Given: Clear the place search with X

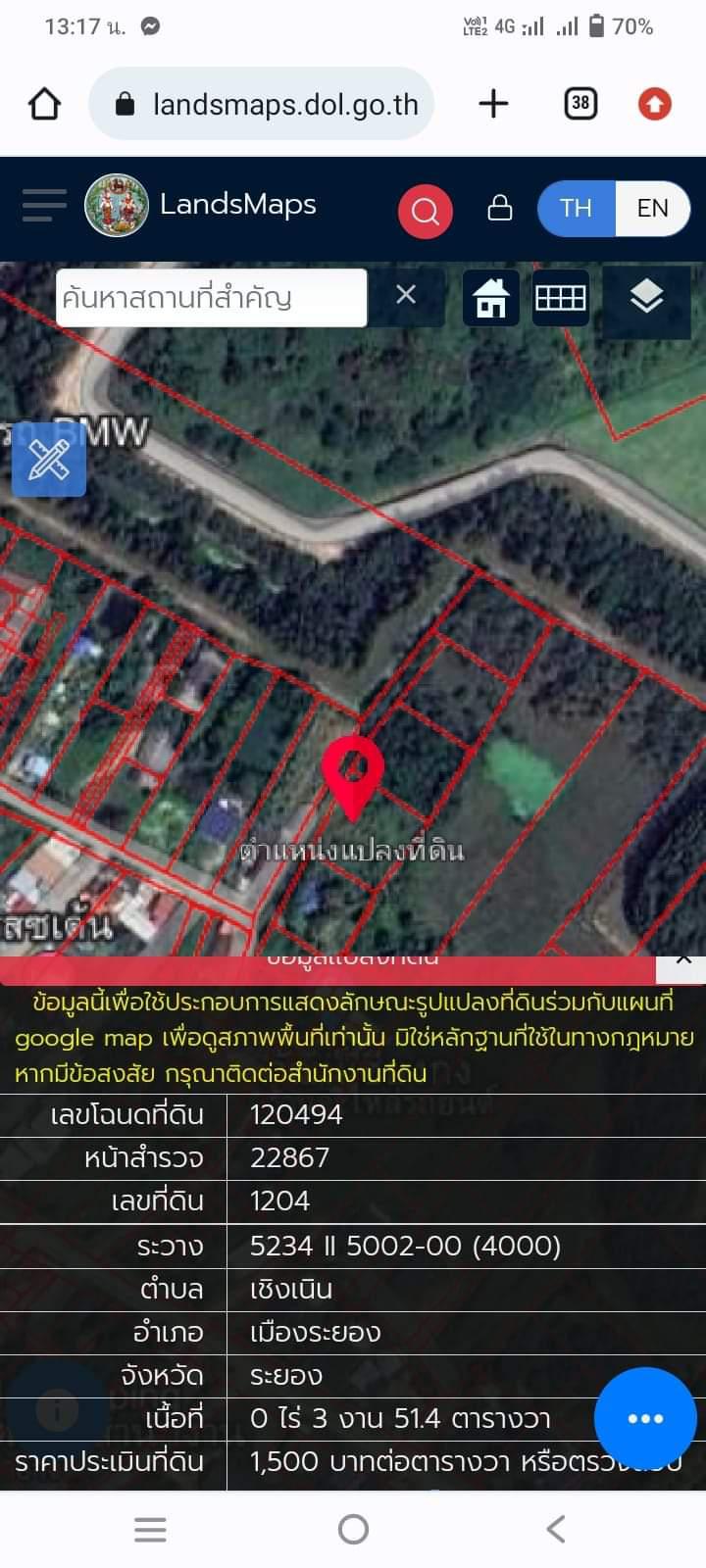Looking at the screenshot, I should pos(406,295).
